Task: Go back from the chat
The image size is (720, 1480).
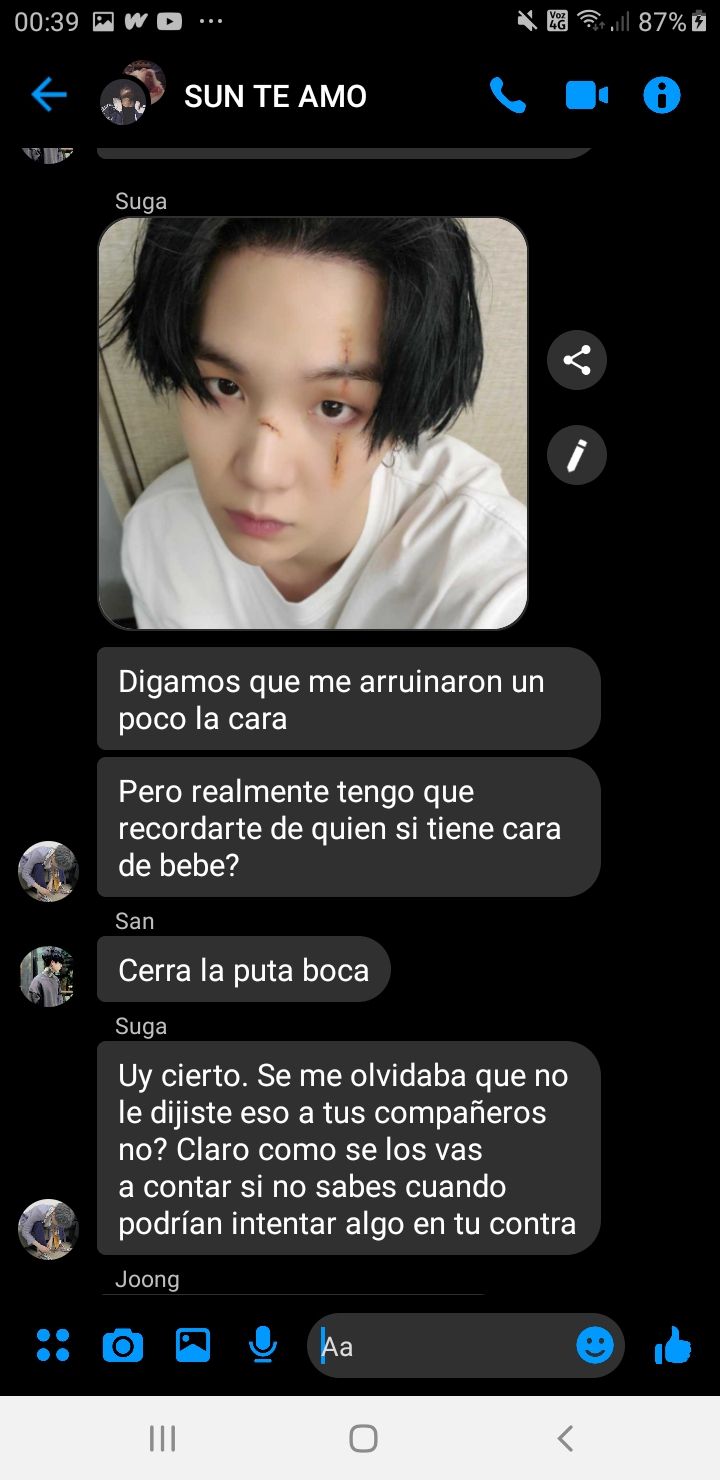Action: (48, 96)
